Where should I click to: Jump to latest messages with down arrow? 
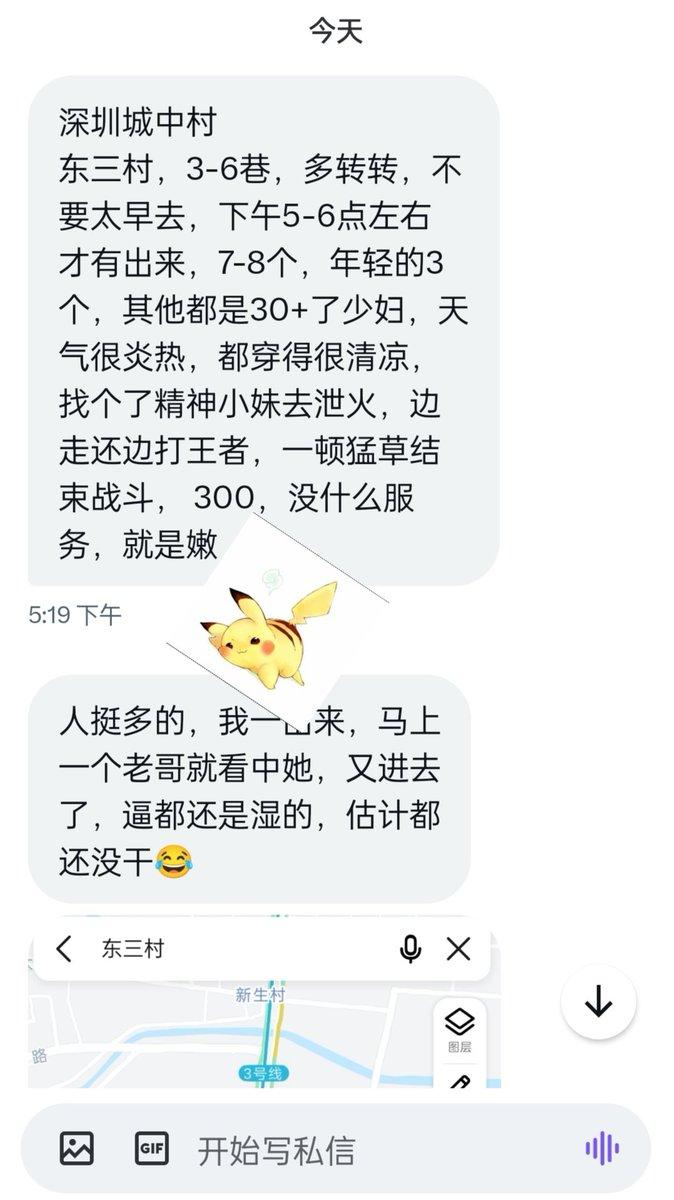pos(598,1002)
